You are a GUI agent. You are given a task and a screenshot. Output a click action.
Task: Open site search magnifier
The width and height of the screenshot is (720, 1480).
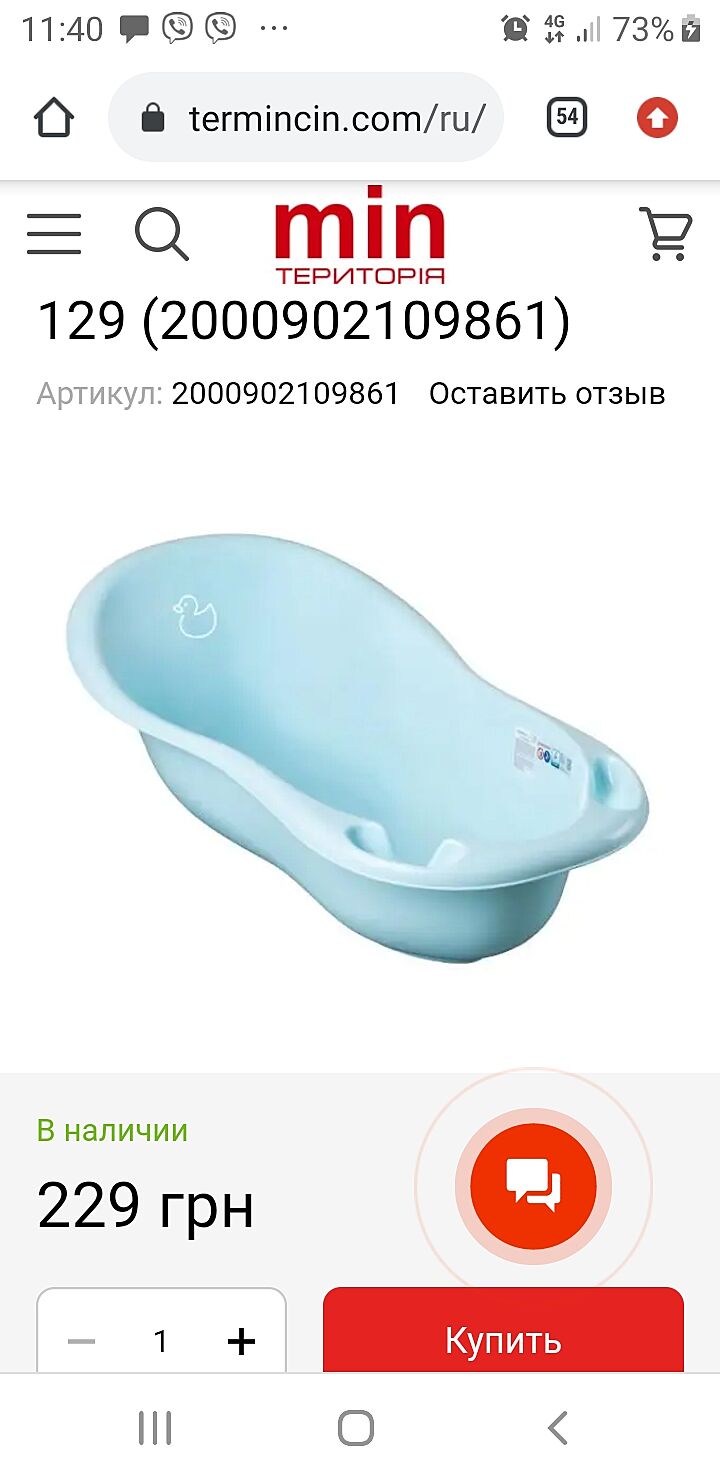[x=162, y=234]
